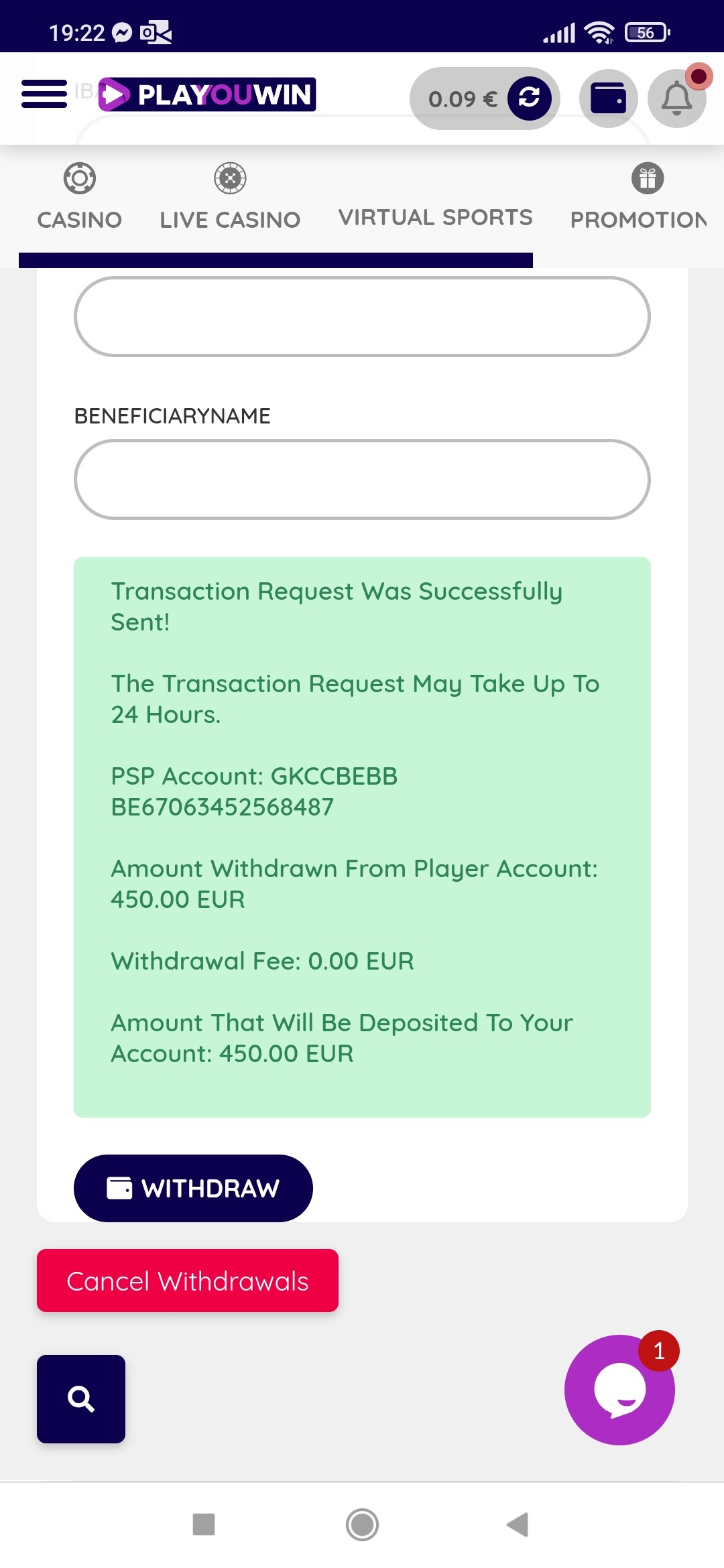The width and height of the screenshot is (724, 1568).
Task: Focus the empty field above Beneficiaryname
Action: (362, 316)
